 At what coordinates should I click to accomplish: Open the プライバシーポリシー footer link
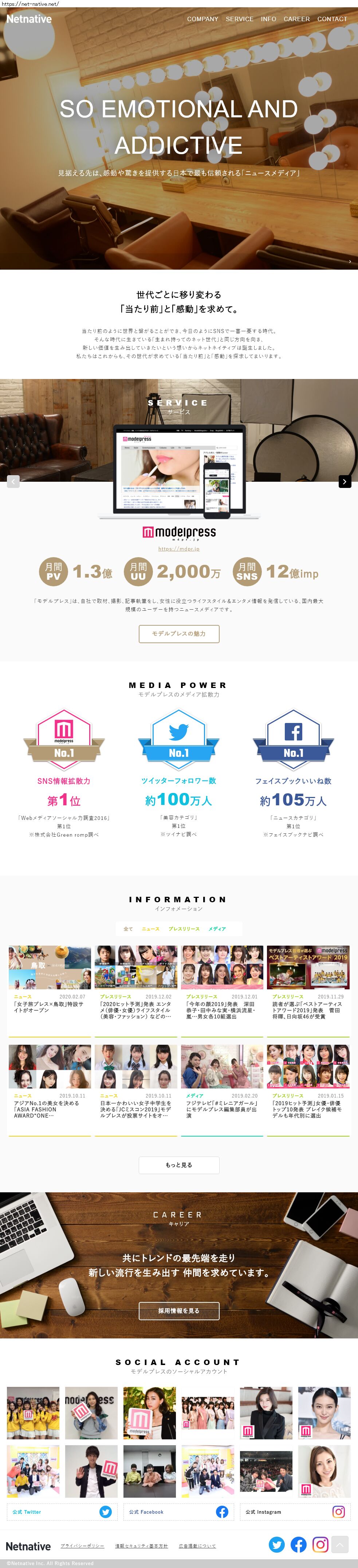(x=82, y=1545)
